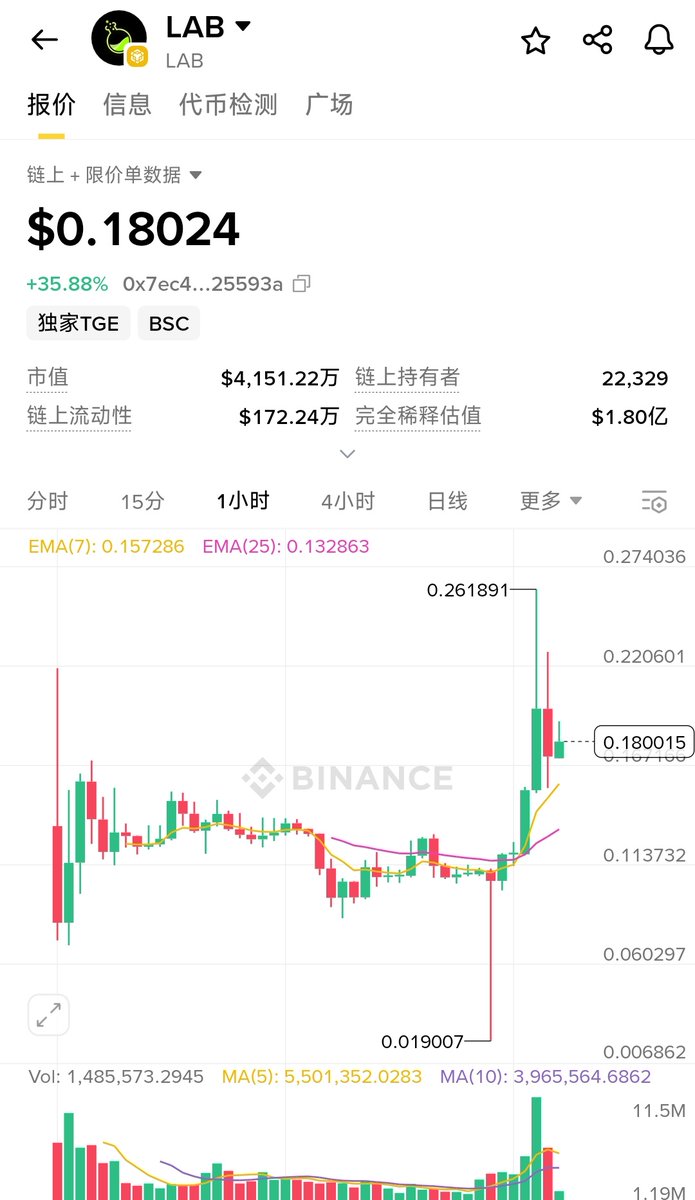Screen dimensions: 695x1200
Task: Copy the contract address 0x7ec4...25593a
Action: (x=301, y=284)
